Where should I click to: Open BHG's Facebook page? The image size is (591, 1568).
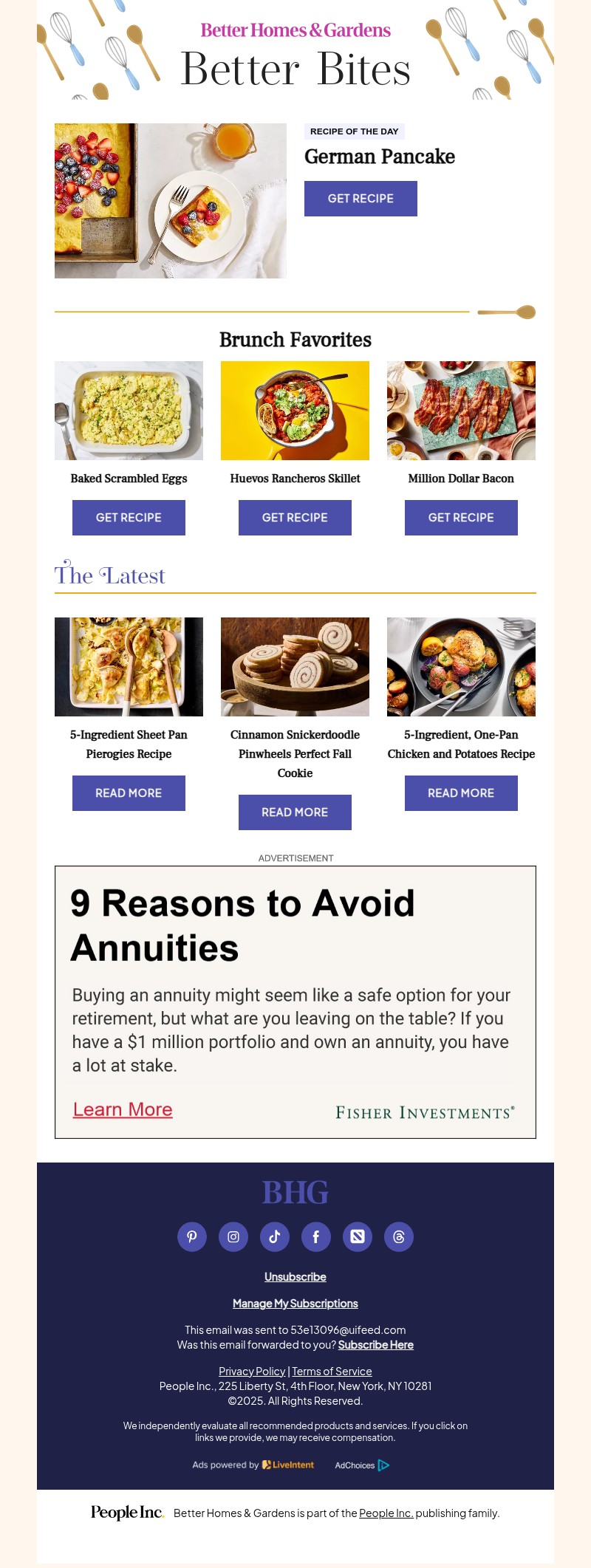316,1236
